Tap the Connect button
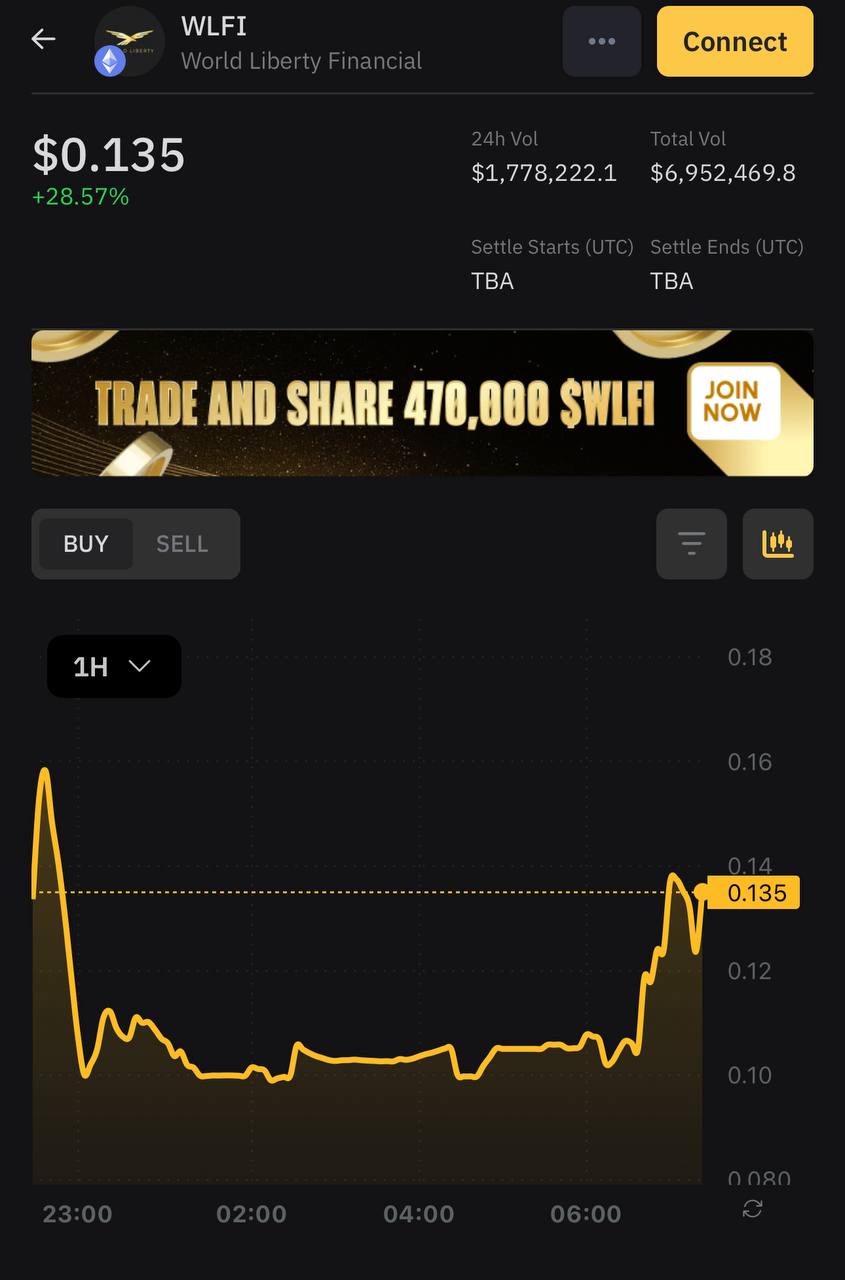The width and height of the screenshot is (845, 1280). coord(734,41)
